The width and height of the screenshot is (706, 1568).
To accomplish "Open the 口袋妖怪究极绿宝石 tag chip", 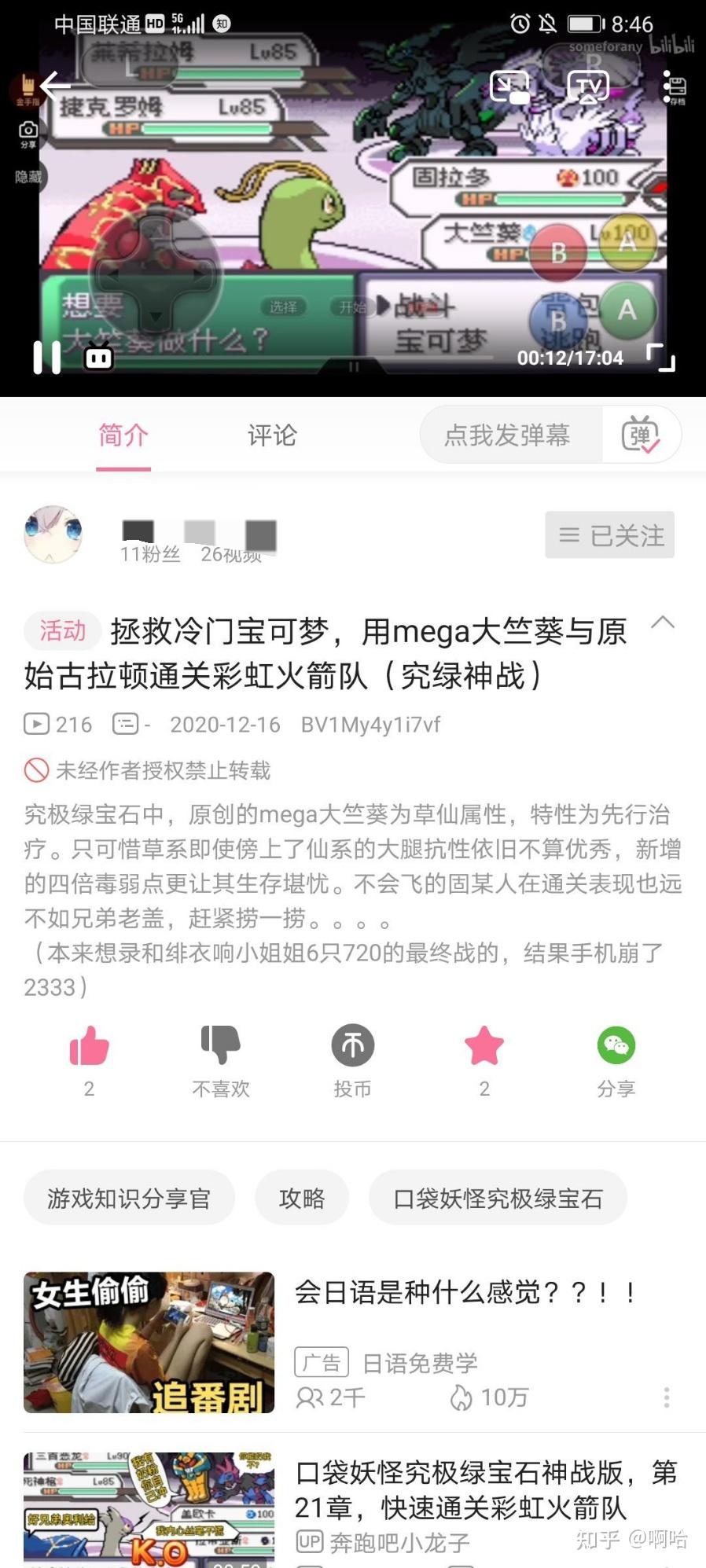I will [x=498, y=1198].
